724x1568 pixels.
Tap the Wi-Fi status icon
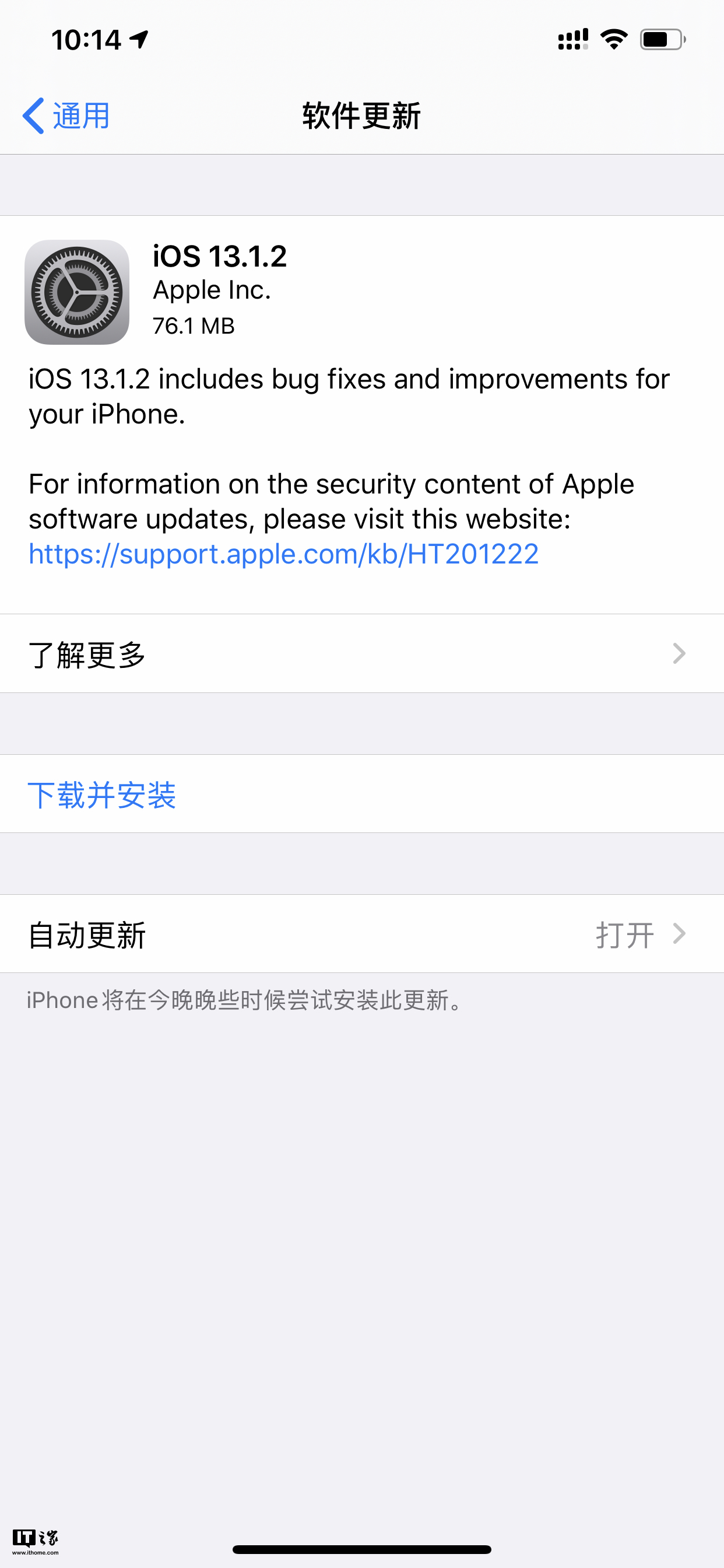tap(613, 38)
